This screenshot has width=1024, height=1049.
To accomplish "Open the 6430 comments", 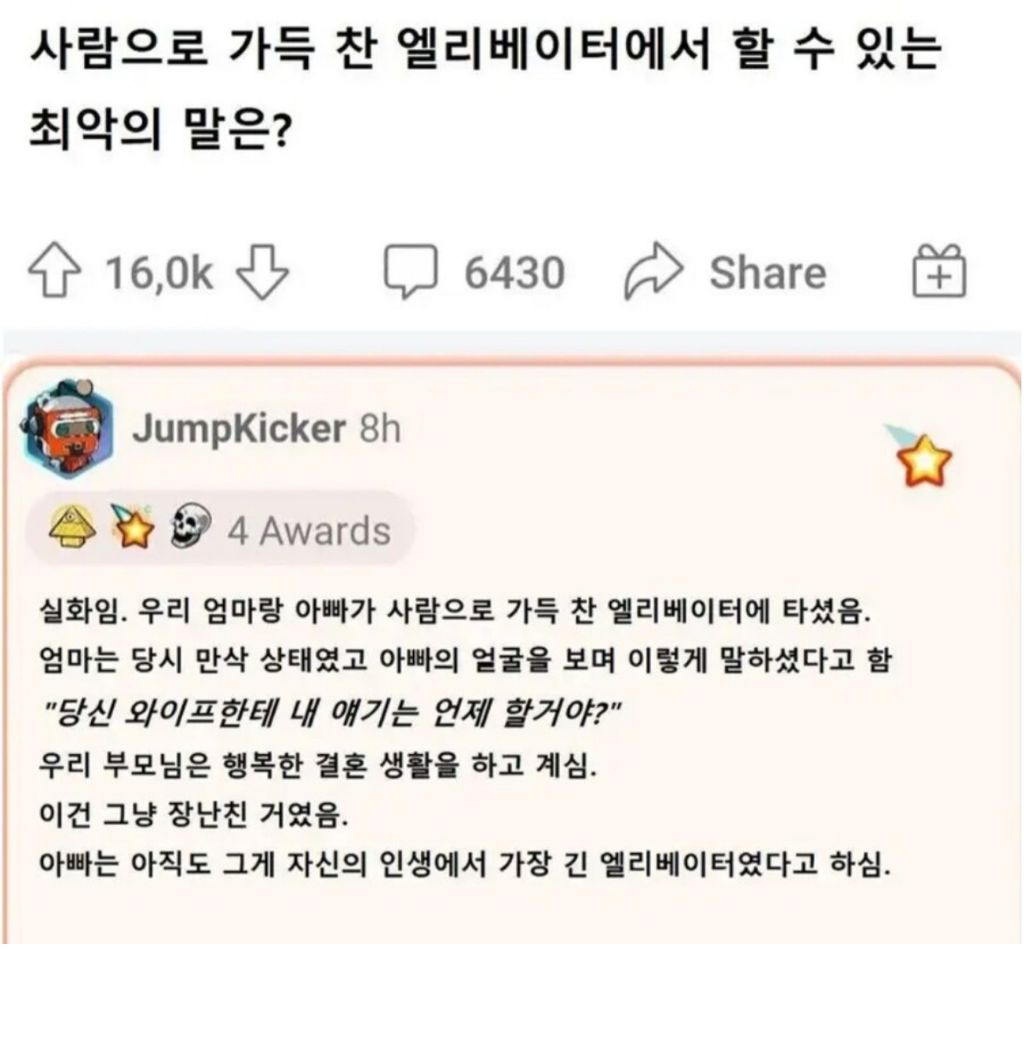I will (x=474, y=272).
